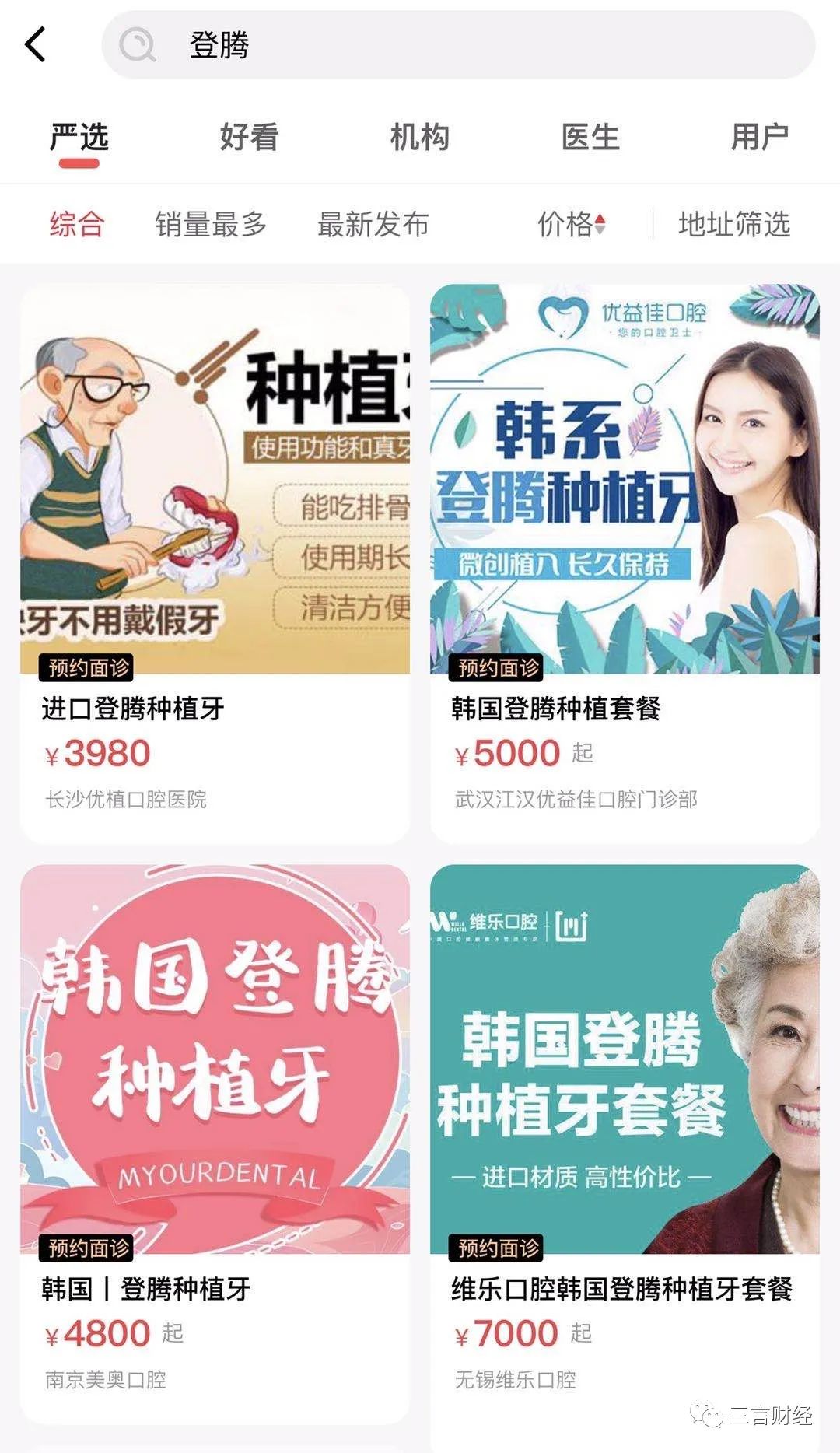Open the 韩国登腾种植套餐 product card
The image size is (840, 1453).
pos(625,563)
